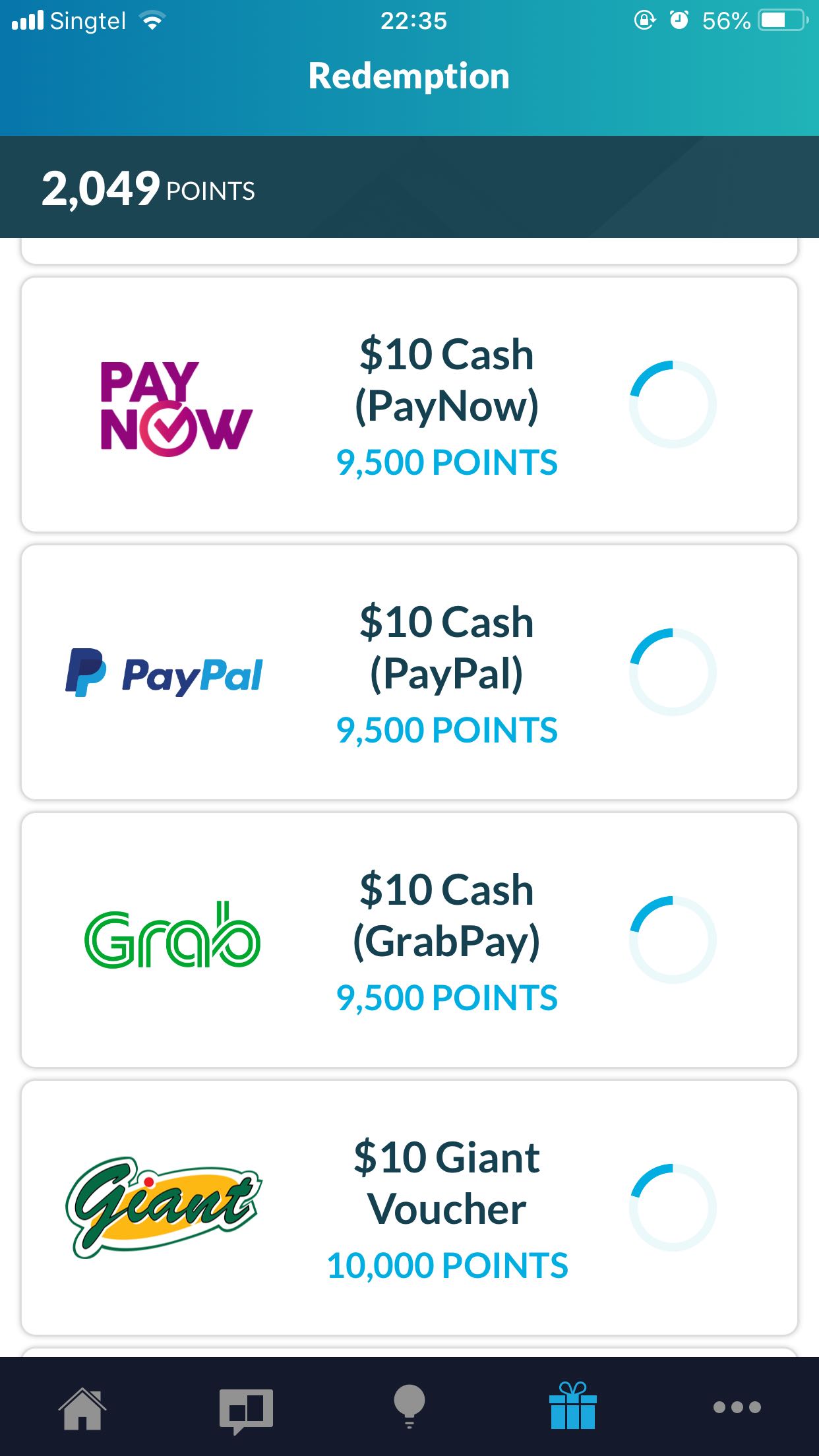This screenshot has height=1456, width=819.
Task: Switch to the surveys chat tab
Action: pyautogui.click(x=246, y=1407)
